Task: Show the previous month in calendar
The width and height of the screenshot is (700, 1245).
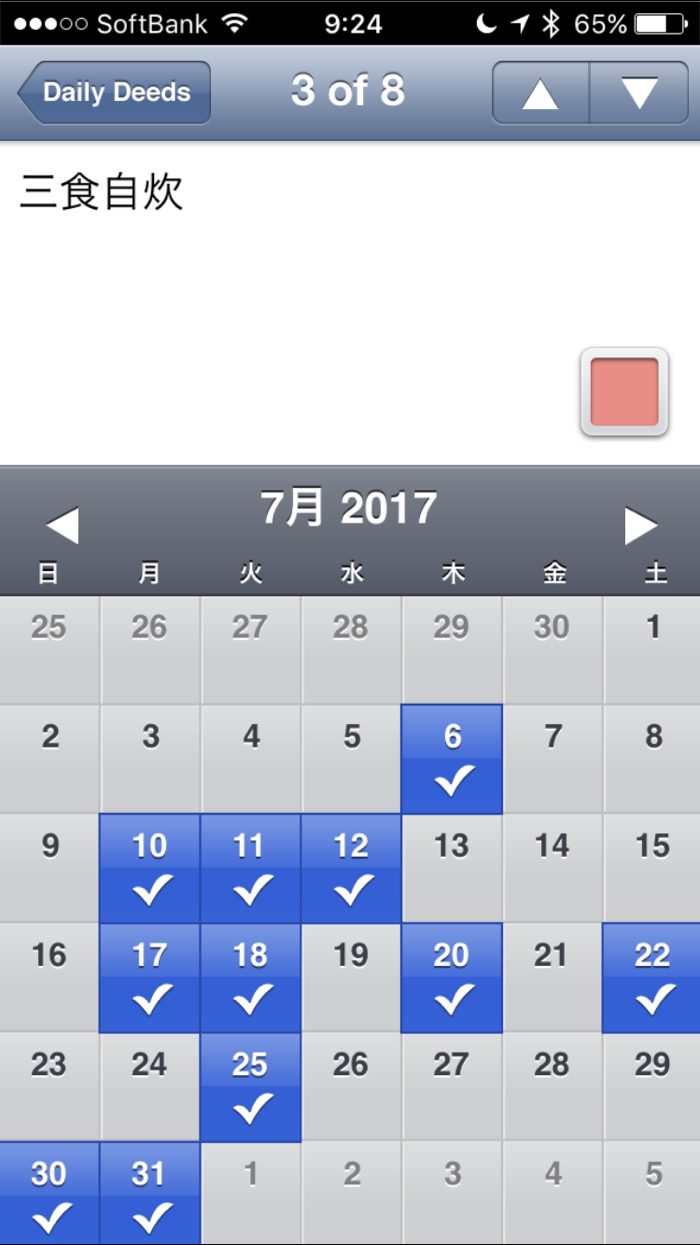Action: click(x=62, y=525)
